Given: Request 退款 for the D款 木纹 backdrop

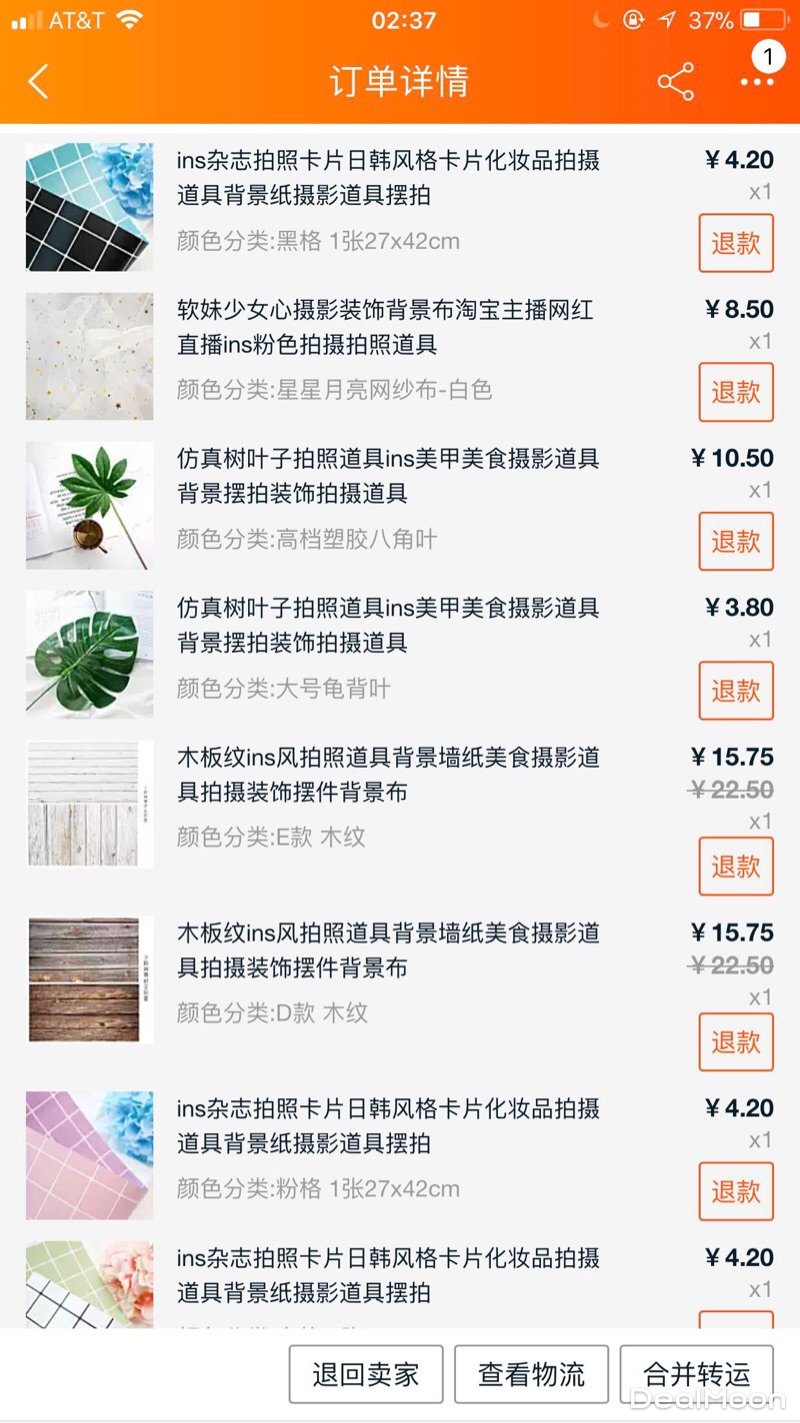Looking at the screenshot, I should [736, 1042].
